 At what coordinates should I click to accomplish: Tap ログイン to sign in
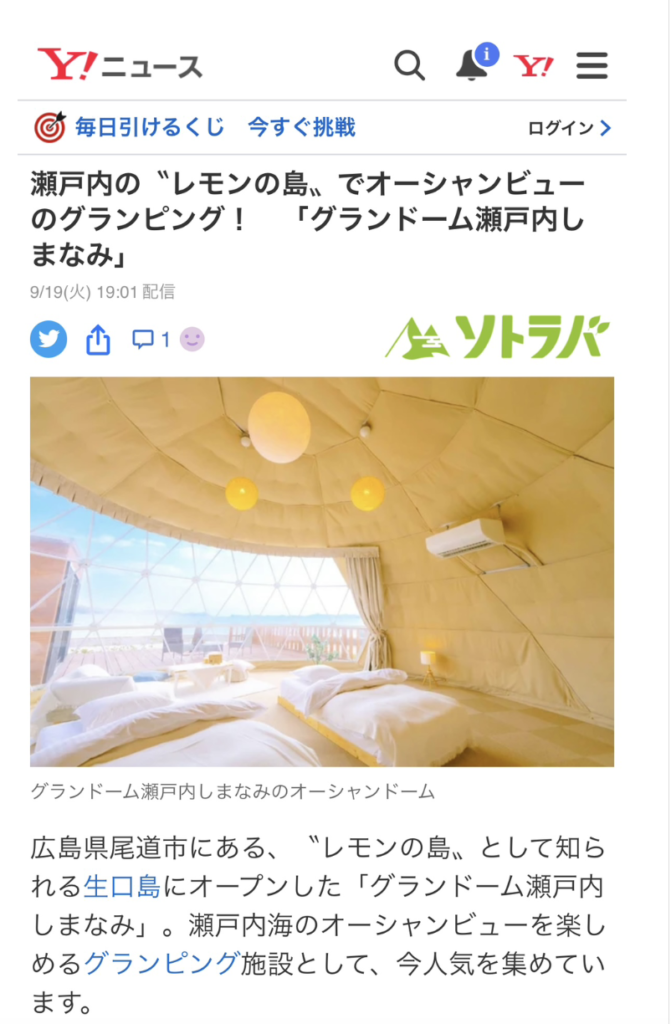pyautogui.click(x=569, y=128)
